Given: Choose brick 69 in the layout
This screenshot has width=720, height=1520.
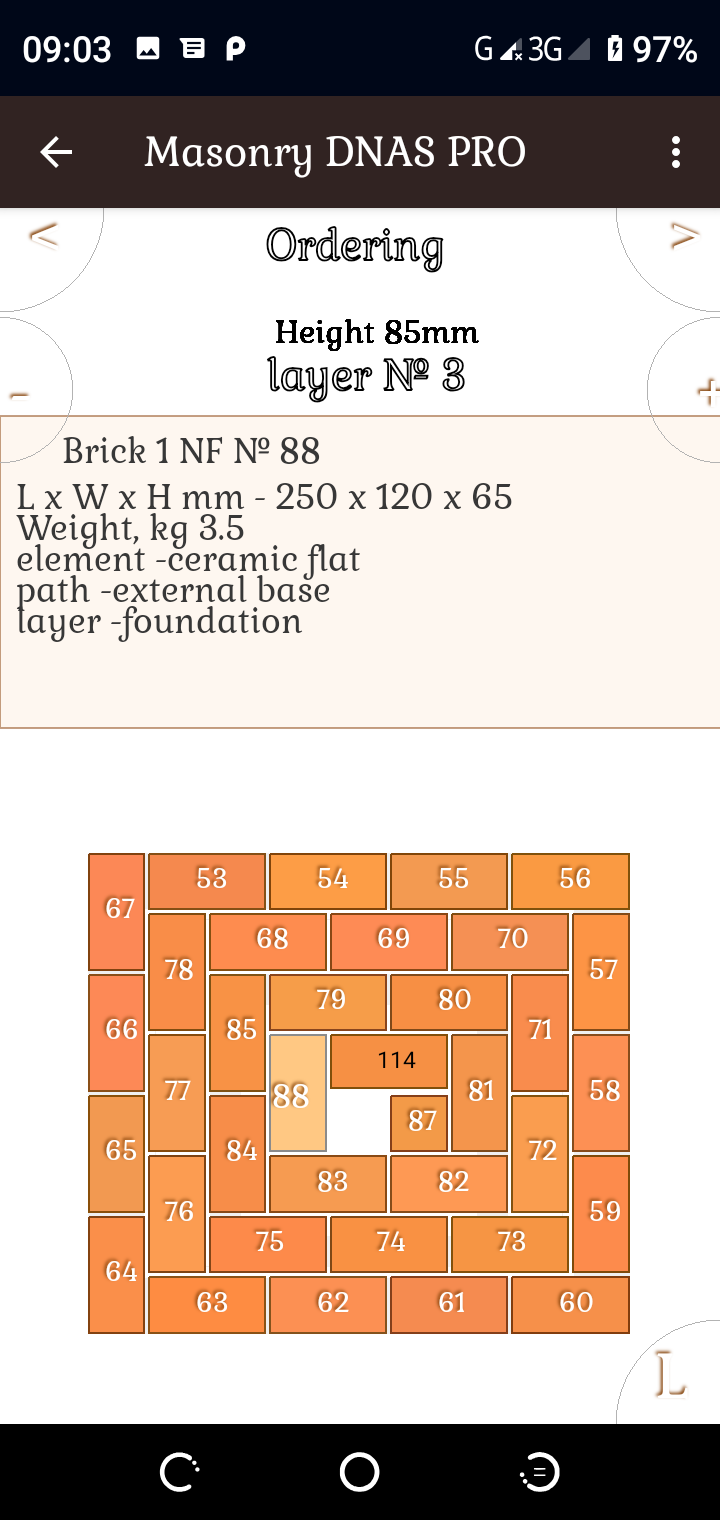Looking at the screenshot, I should click(x=388, y=942).
